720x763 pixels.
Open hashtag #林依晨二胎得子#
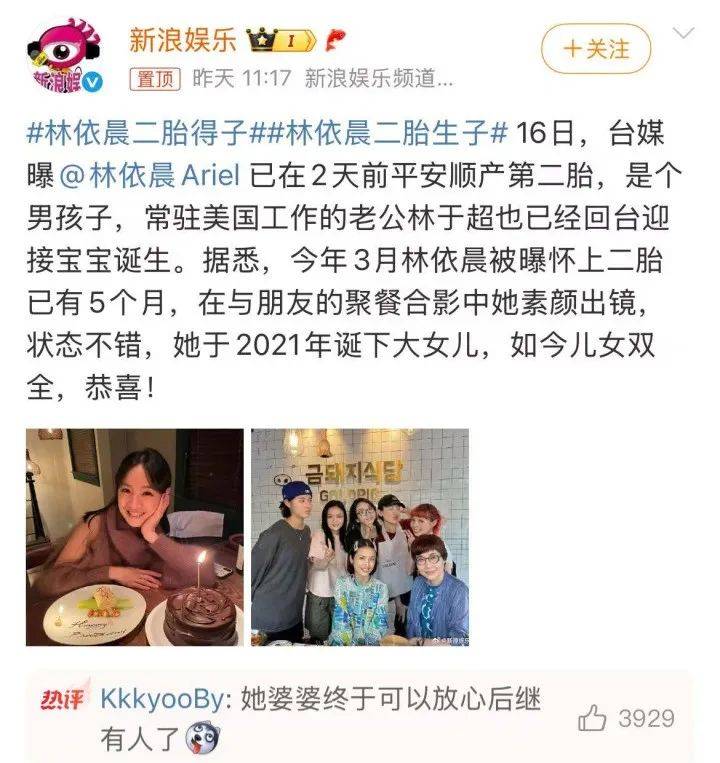[x=144, y=134]
